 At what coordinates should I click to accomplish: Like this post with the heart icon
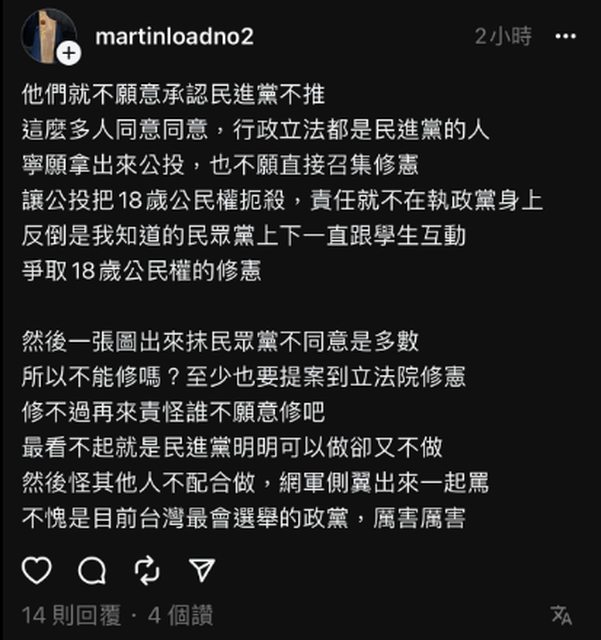(37, 570)
